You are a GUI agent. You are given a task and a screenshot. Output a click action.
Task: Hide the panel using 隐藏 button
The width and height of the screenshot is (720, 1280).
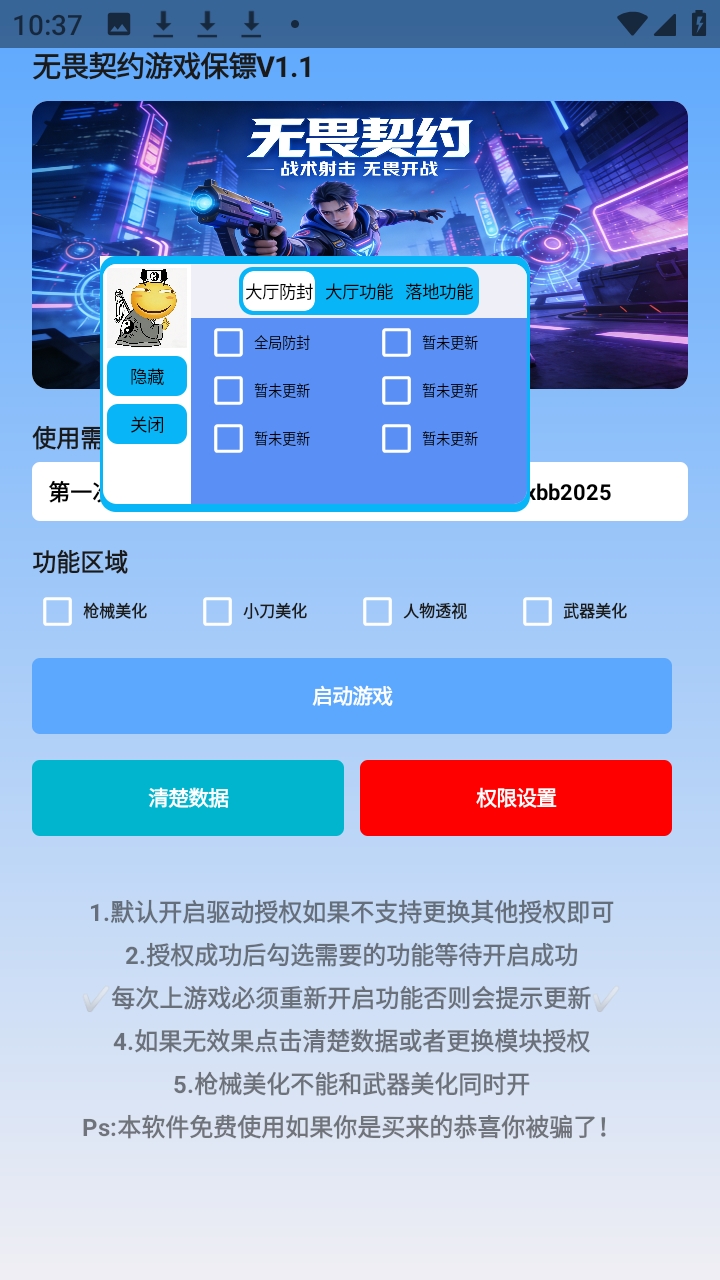click(146, 376)
